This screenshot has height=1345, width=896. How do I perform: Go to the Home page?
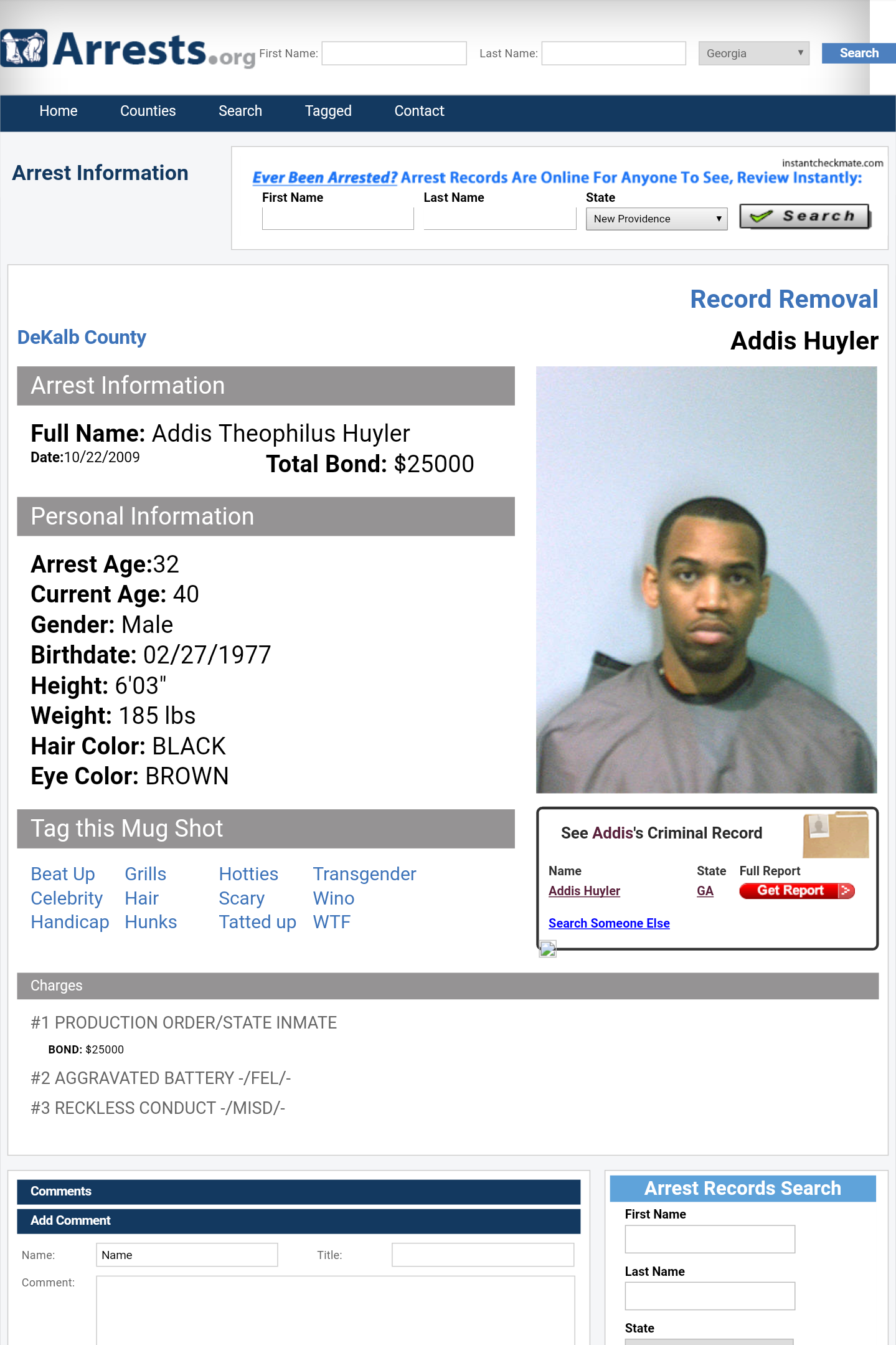point(59,111)
